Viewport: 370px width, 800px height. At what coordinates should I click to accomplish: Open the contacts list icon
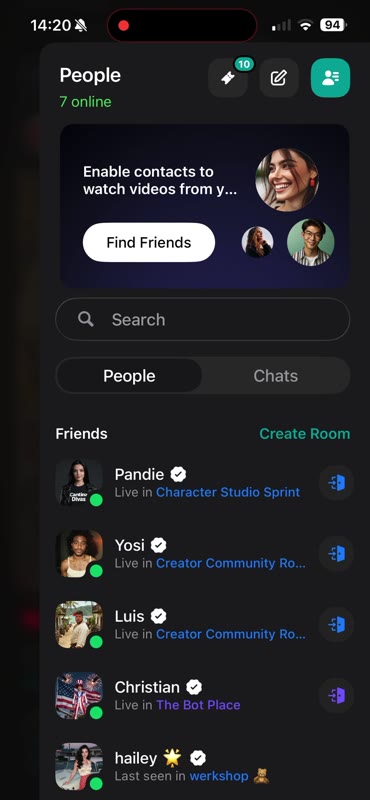pos(330,78)
